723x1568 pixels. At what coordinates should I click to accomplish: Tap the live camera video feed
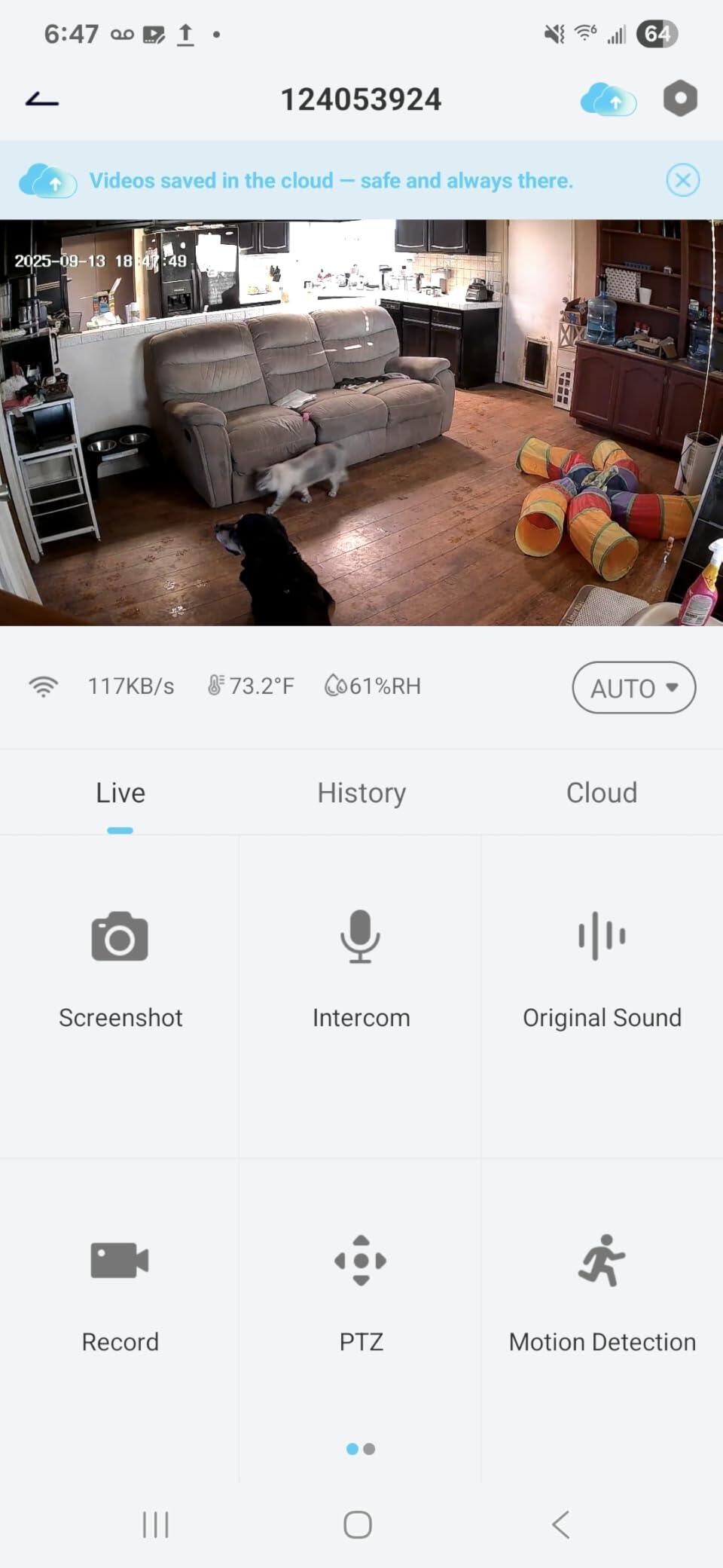point(361,423)
